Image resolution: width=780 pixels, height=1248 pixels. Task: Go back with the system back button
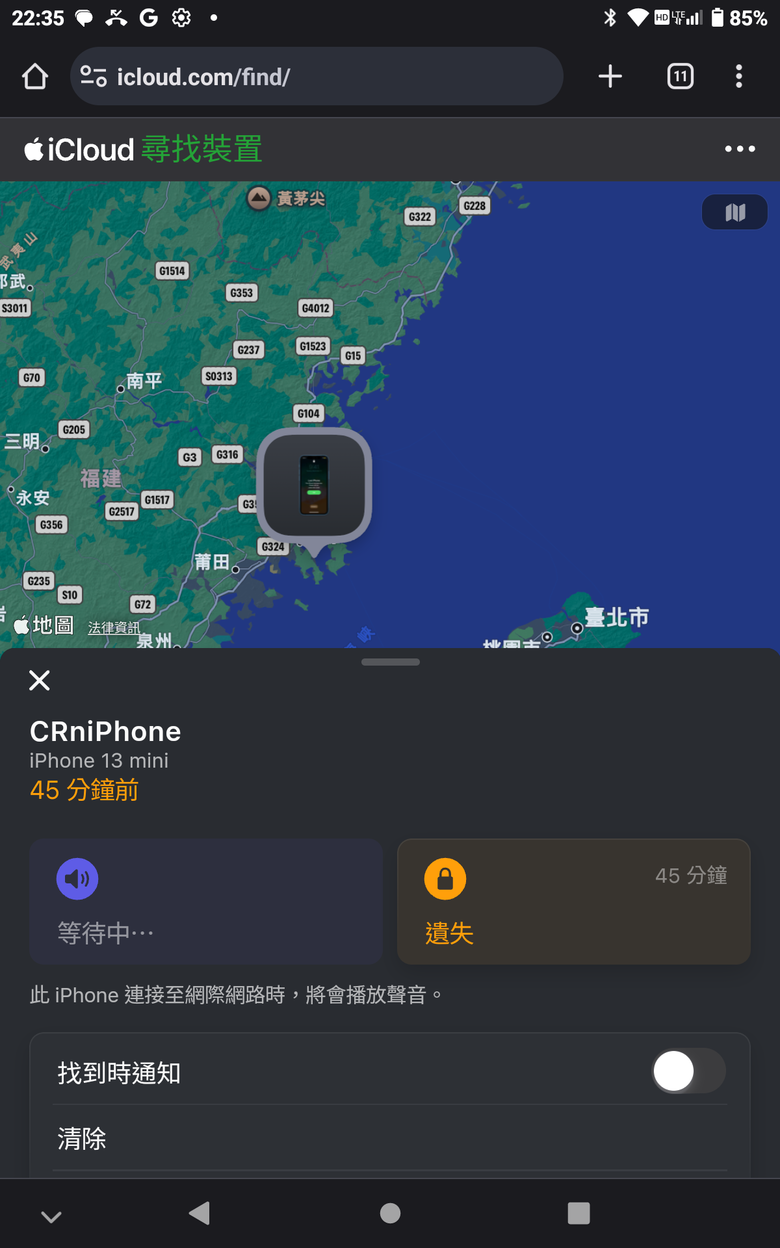point(199,1213)
